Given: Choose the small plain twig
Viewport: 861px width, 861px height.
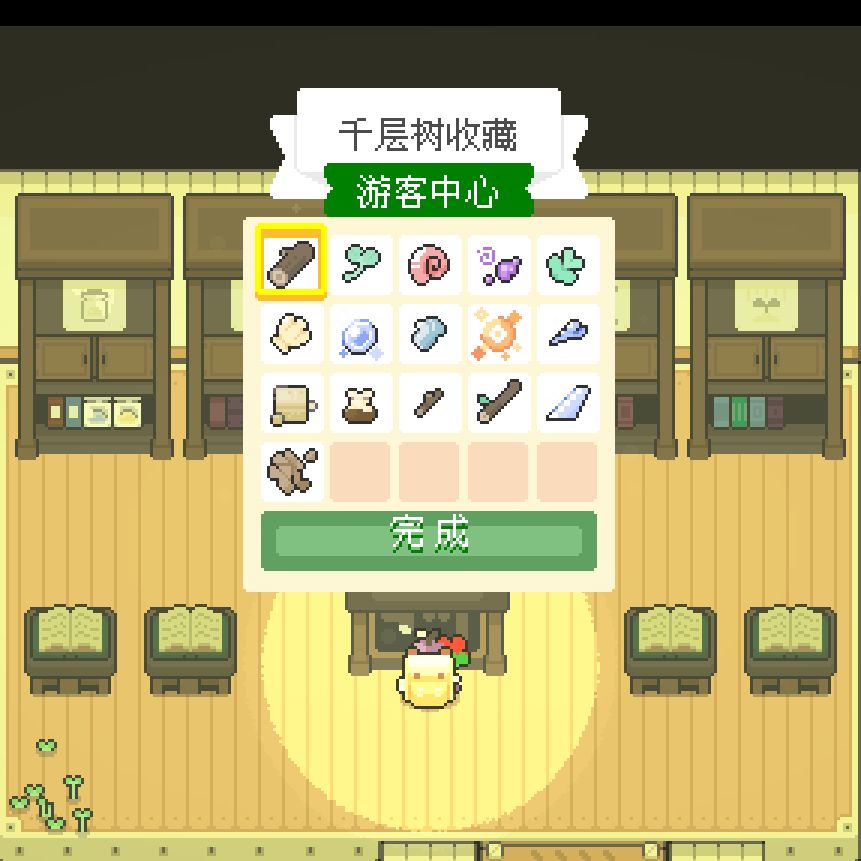Looking at the screenshot, I should (430, 403).
